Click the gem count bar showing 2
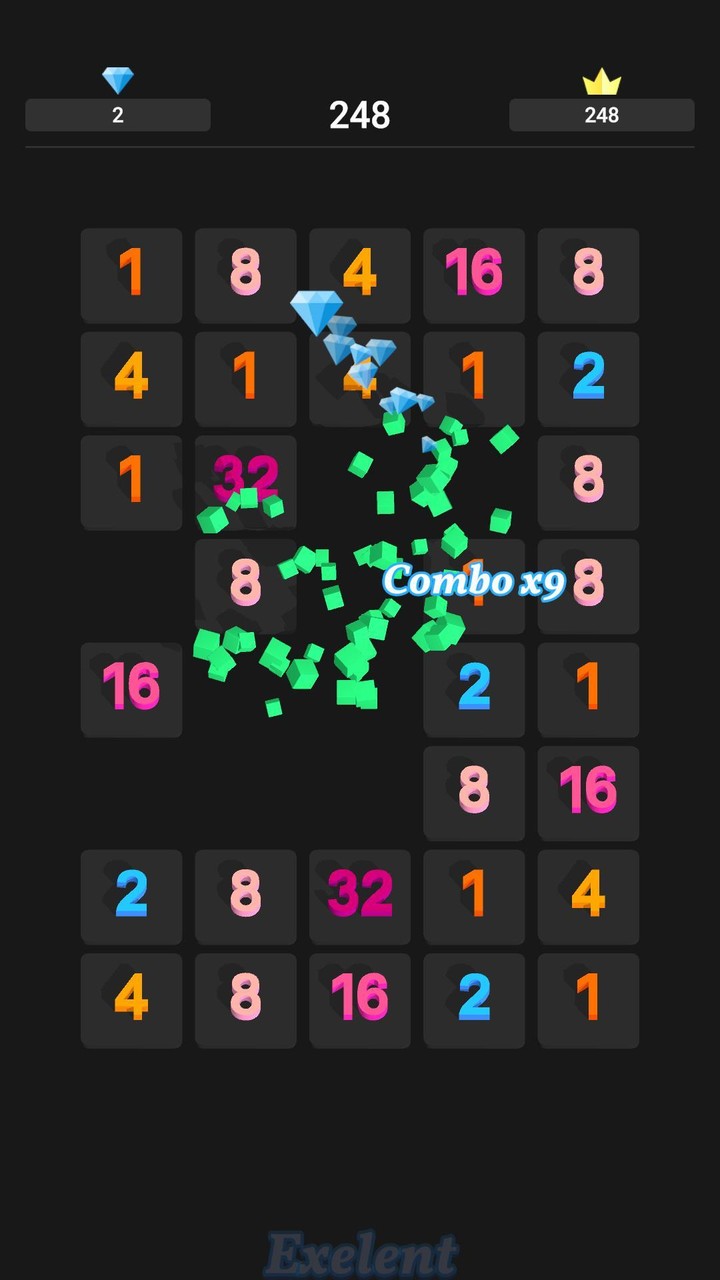720x1280 pixels. coord(117,115)
